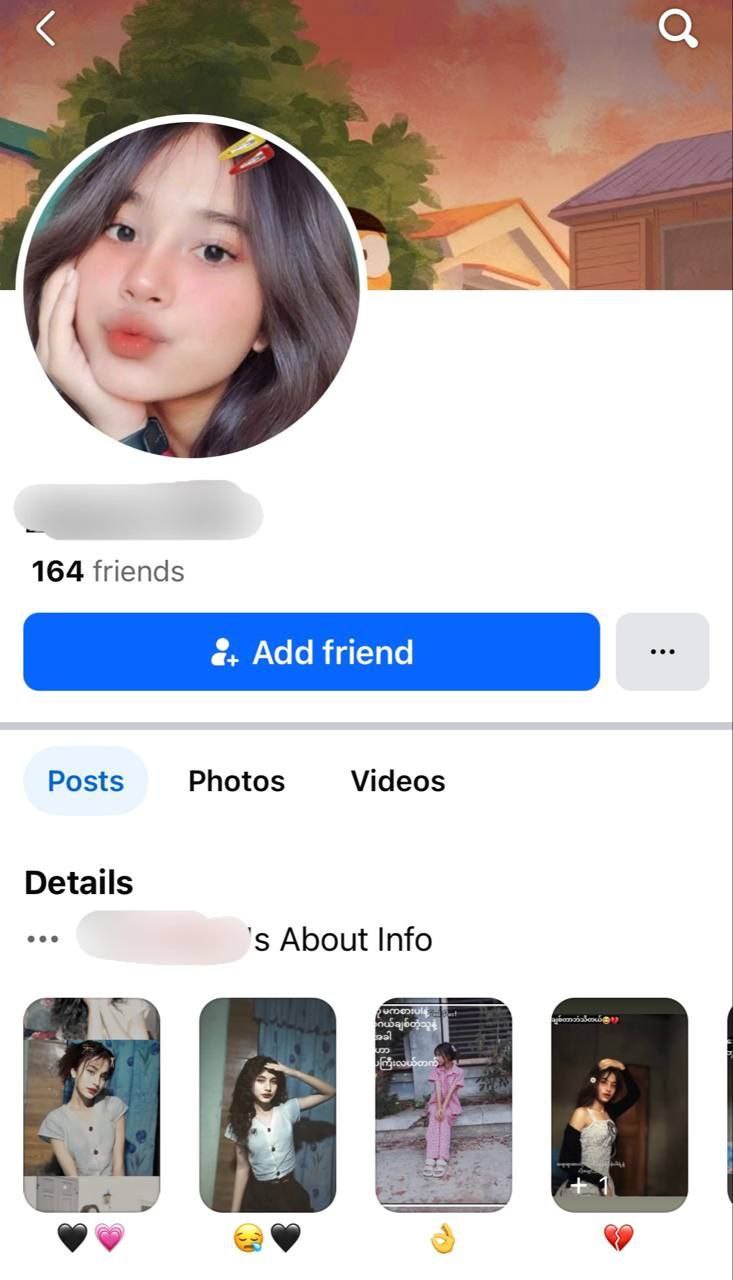Open search on this profile
This screenshot has height=1280, width=733.
(677, 30)
